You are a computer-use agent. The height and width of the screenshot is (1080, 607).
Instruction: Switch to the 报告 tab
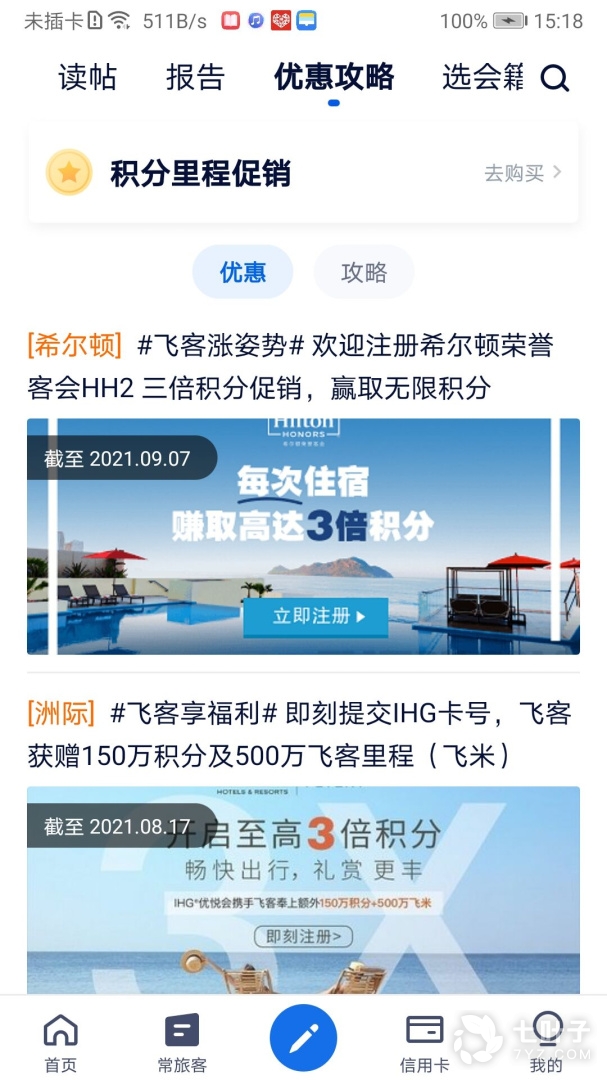point(195,77)
